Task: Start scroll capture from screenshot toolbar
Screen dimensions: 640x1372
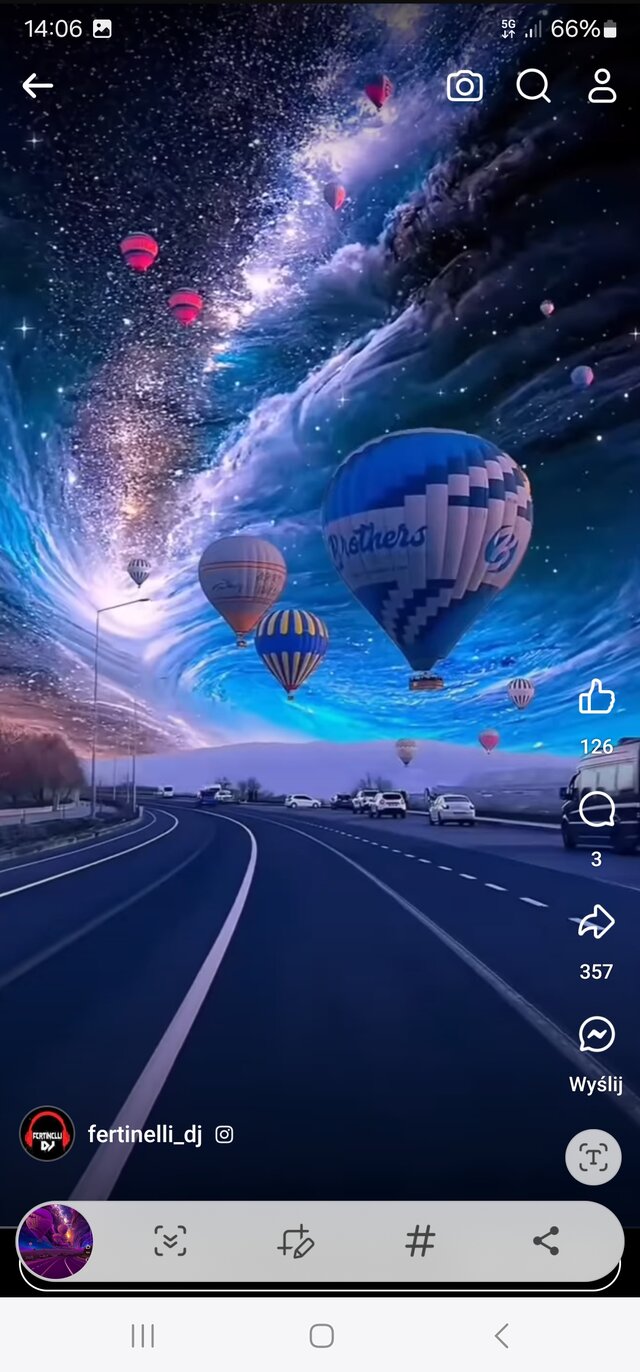Action: pyautogui.click(x=170, y=1241)
